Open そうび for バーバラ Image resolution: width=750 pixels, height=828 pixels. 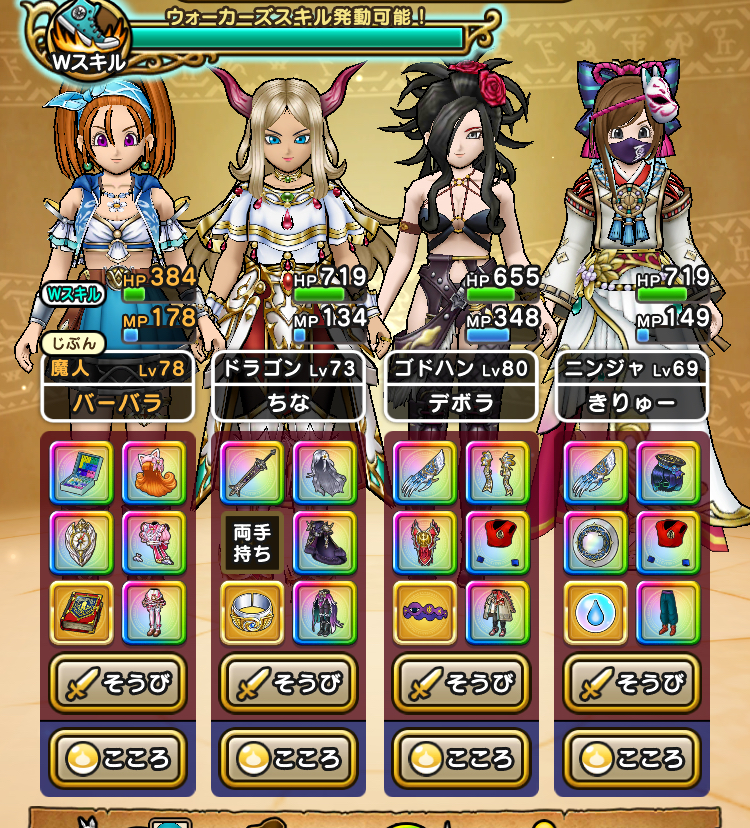pyautogui.click(x=118, y=683)
